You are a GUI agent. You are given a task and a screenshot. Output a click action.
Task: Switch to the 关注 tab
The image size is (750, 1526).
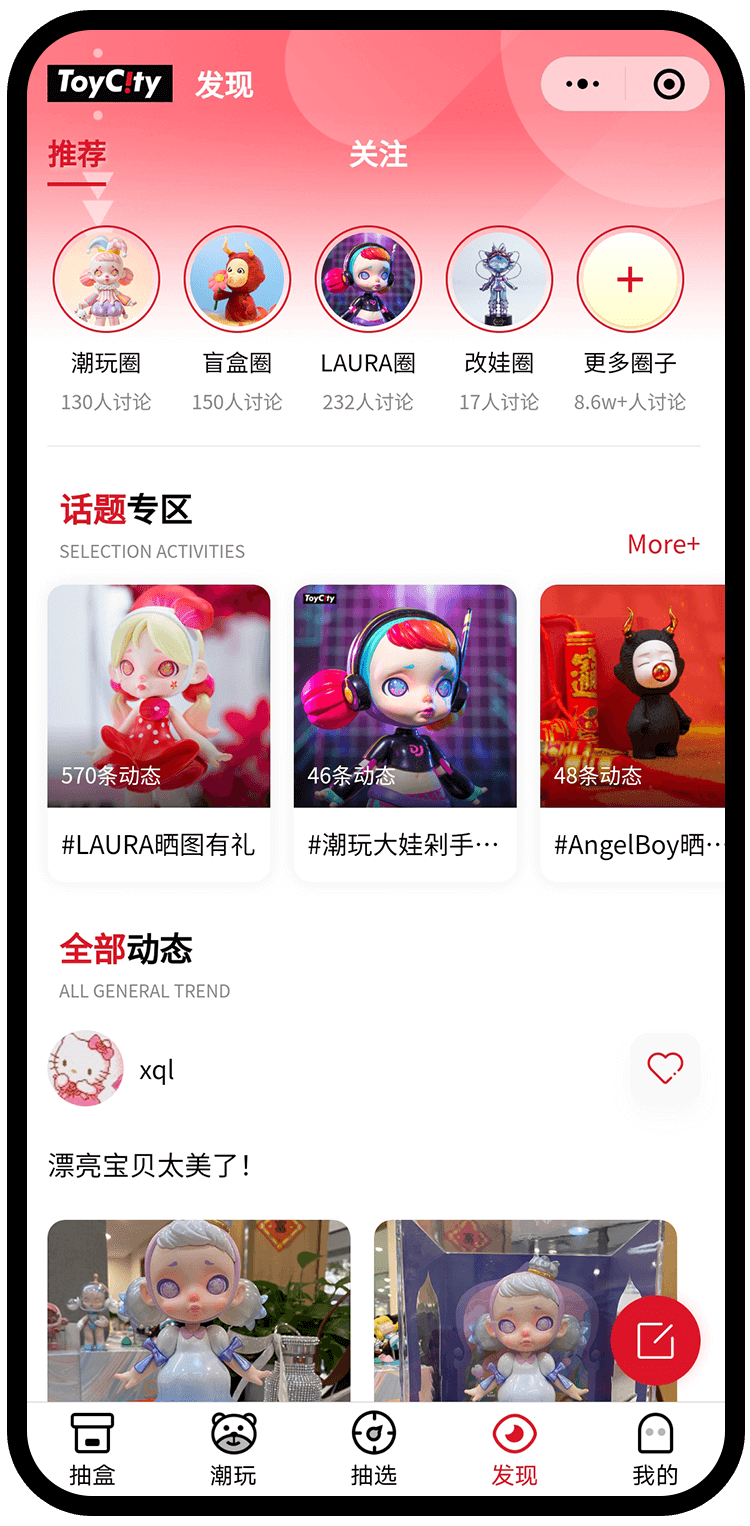[378, 155]
